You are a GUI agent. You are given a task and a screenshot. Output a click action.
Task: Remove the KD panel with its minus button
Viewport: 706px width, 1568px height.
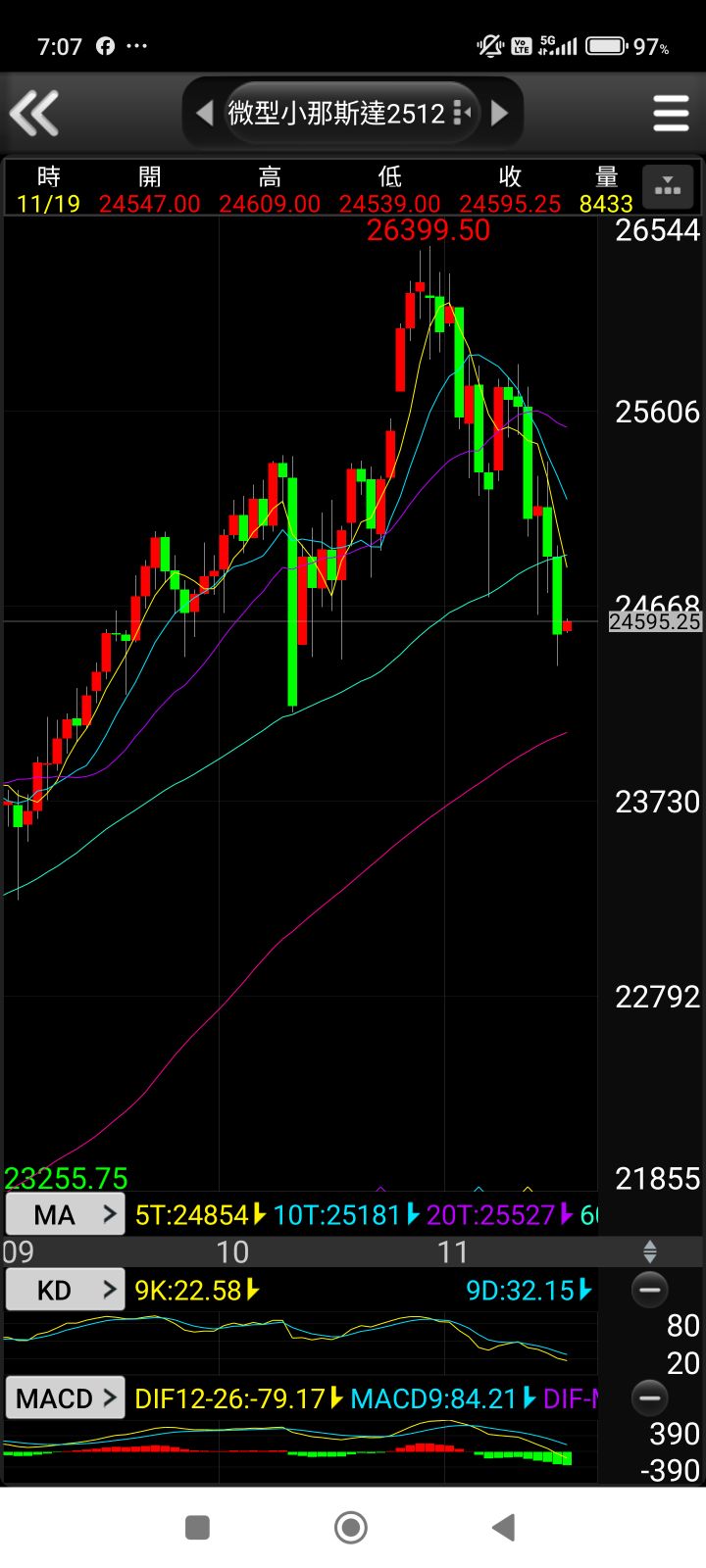point(649,1290)
